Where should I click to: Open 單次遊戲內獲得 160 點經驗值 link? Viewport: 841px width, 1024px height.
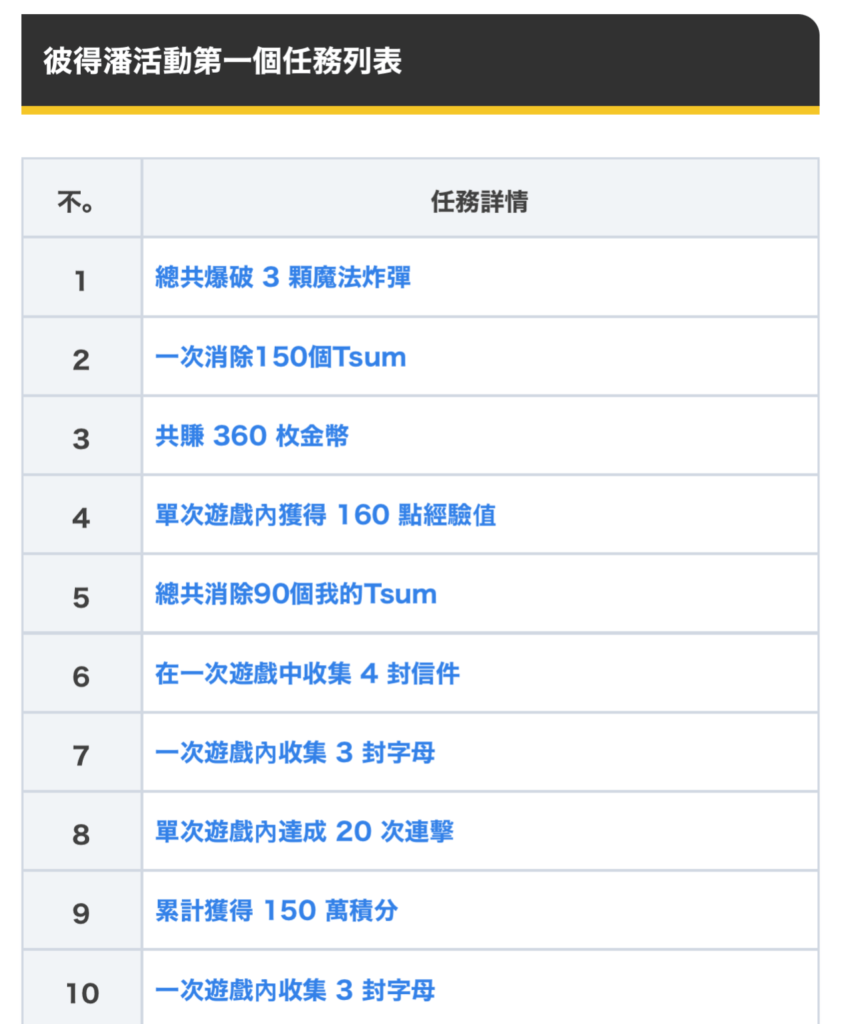point(325,515)
